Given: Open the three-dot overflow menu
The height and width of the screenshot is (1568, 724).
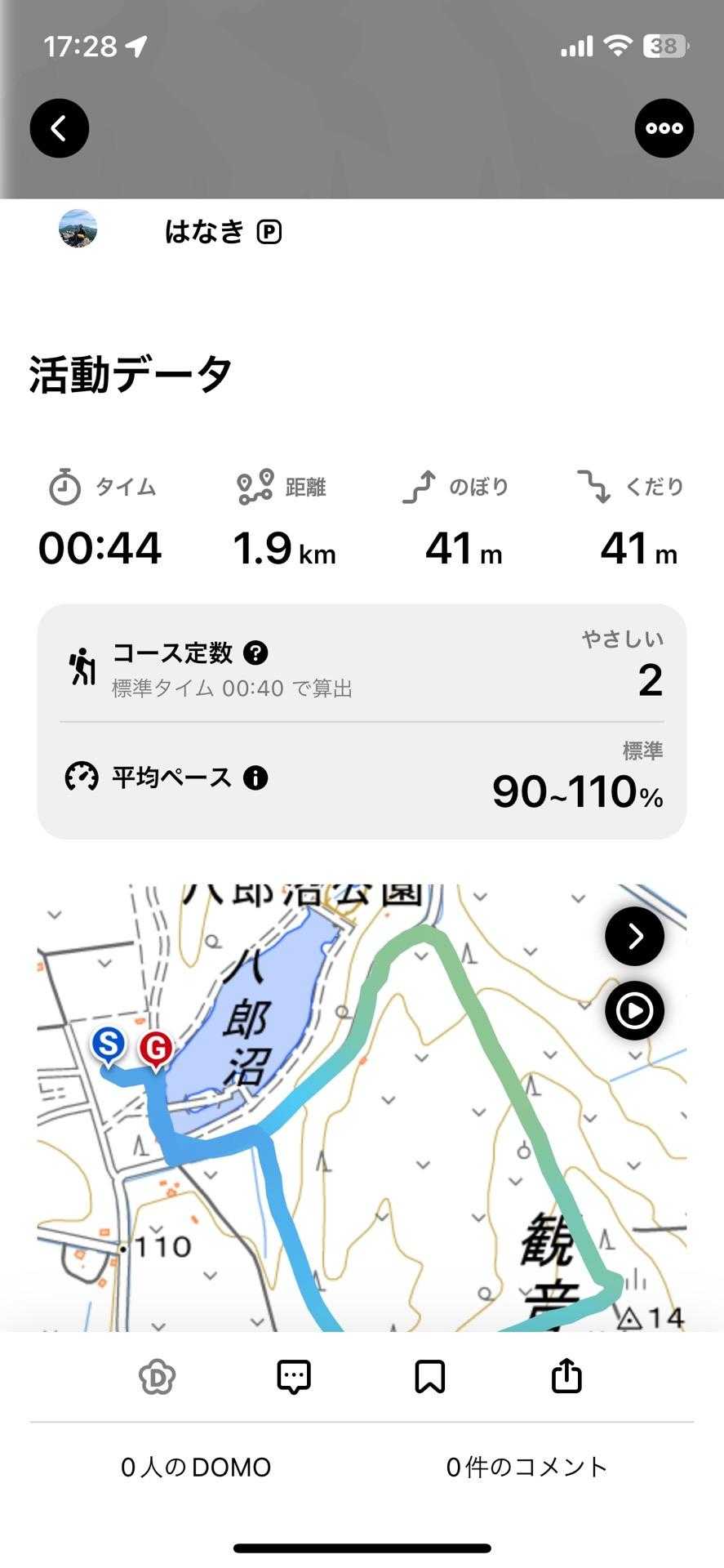Looking at the screenshot, I should pos(664,128).
